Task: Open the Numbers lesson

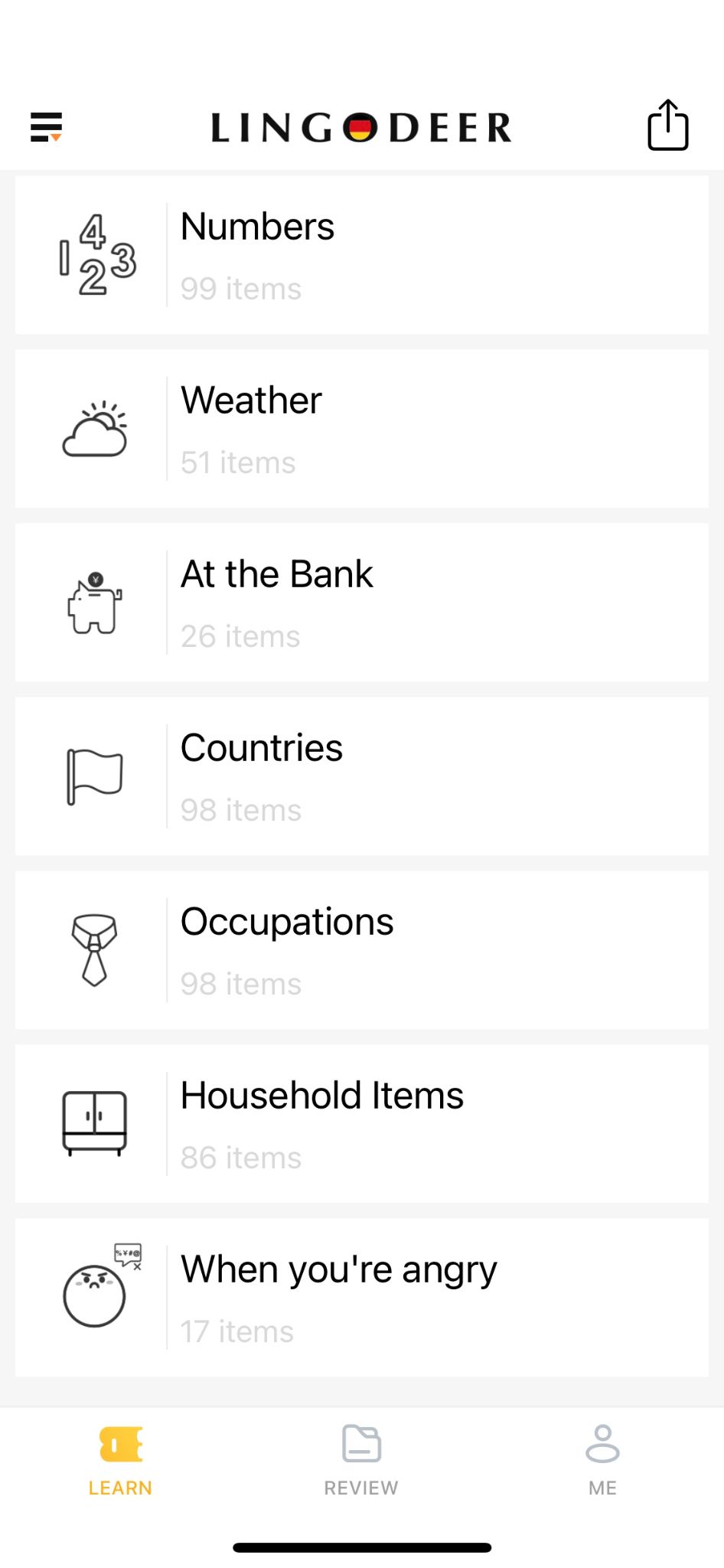Action: 361,255
